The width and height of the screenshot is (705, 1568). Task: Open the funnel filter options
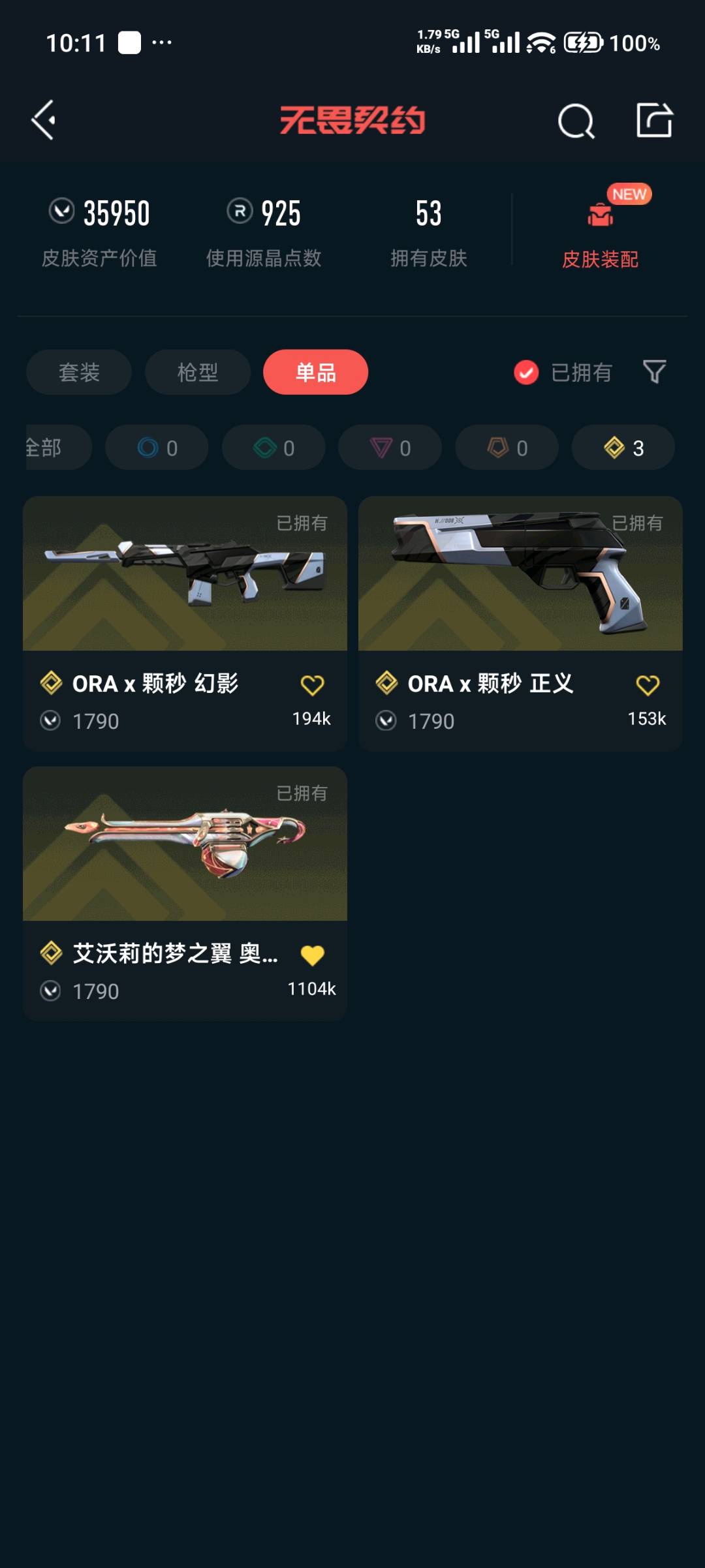coord(654,372)
